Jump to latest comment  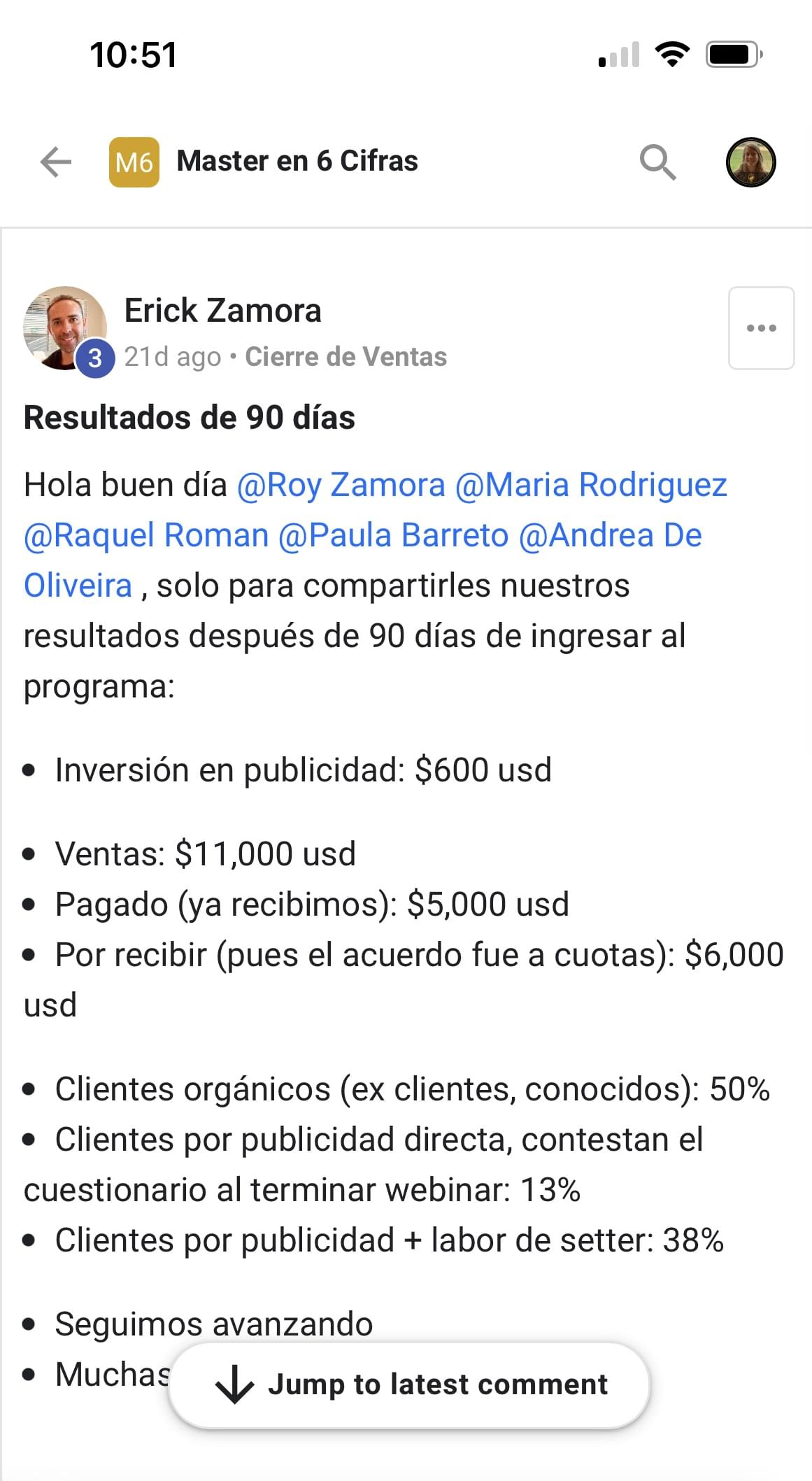(409, 1384)
